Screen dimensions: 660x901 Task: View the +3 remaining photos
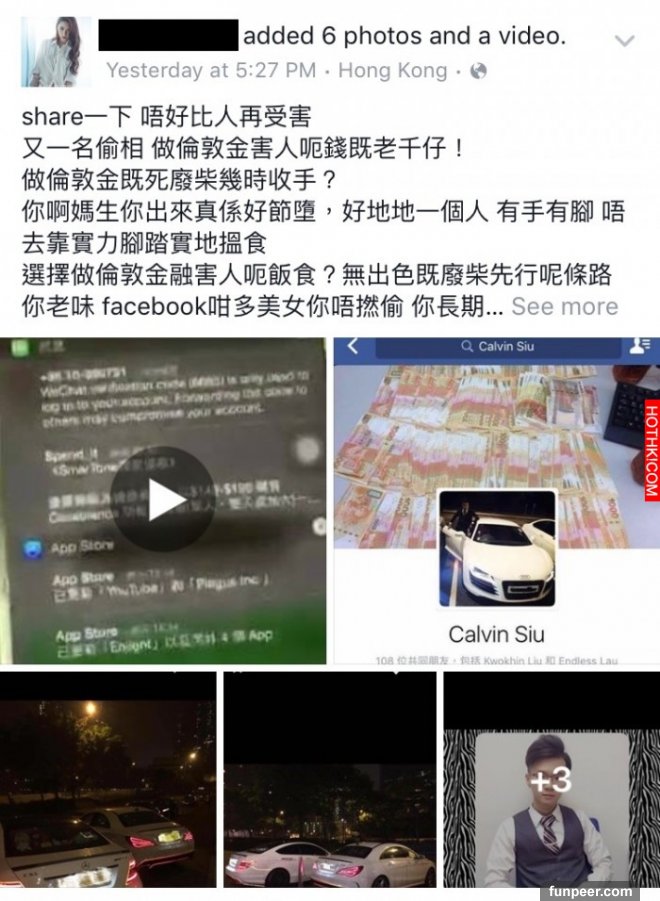(x=551, y=780)
